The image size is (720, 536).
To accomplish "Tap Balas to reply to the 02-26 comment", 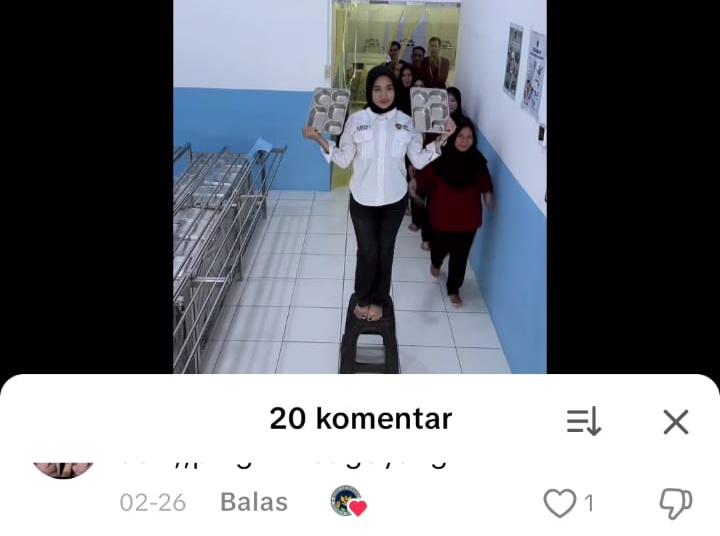I will pyautogui.click(x=254, y=502).
